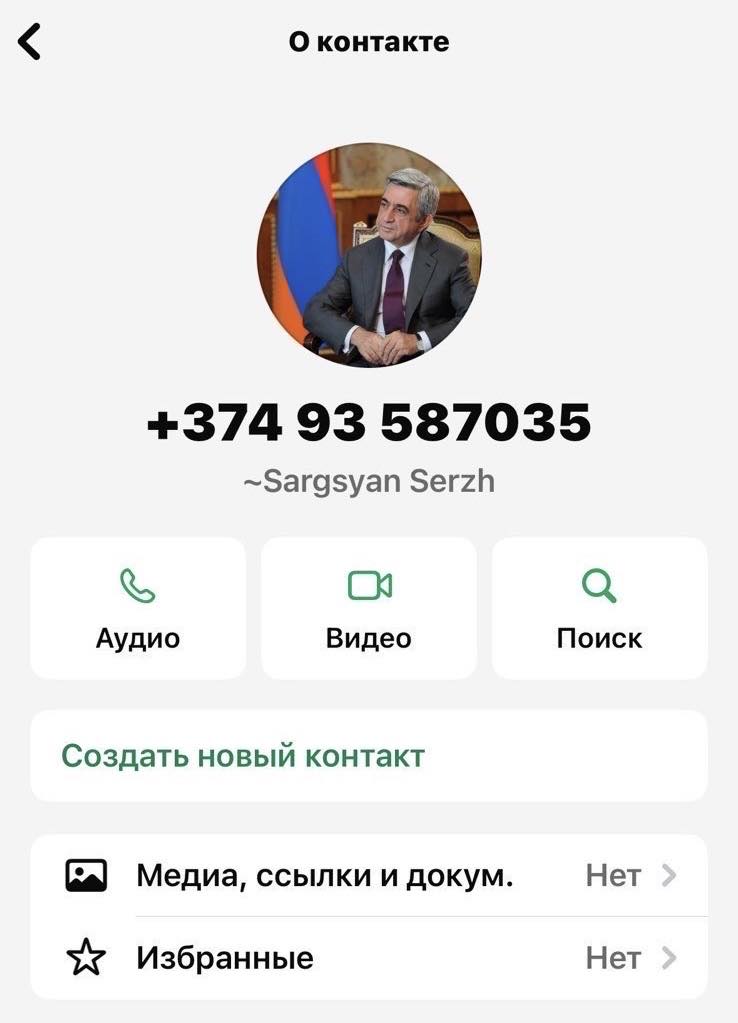The image size is (738, 1023).
Task: Open the contact's profile photo
Action: (369, 254)
